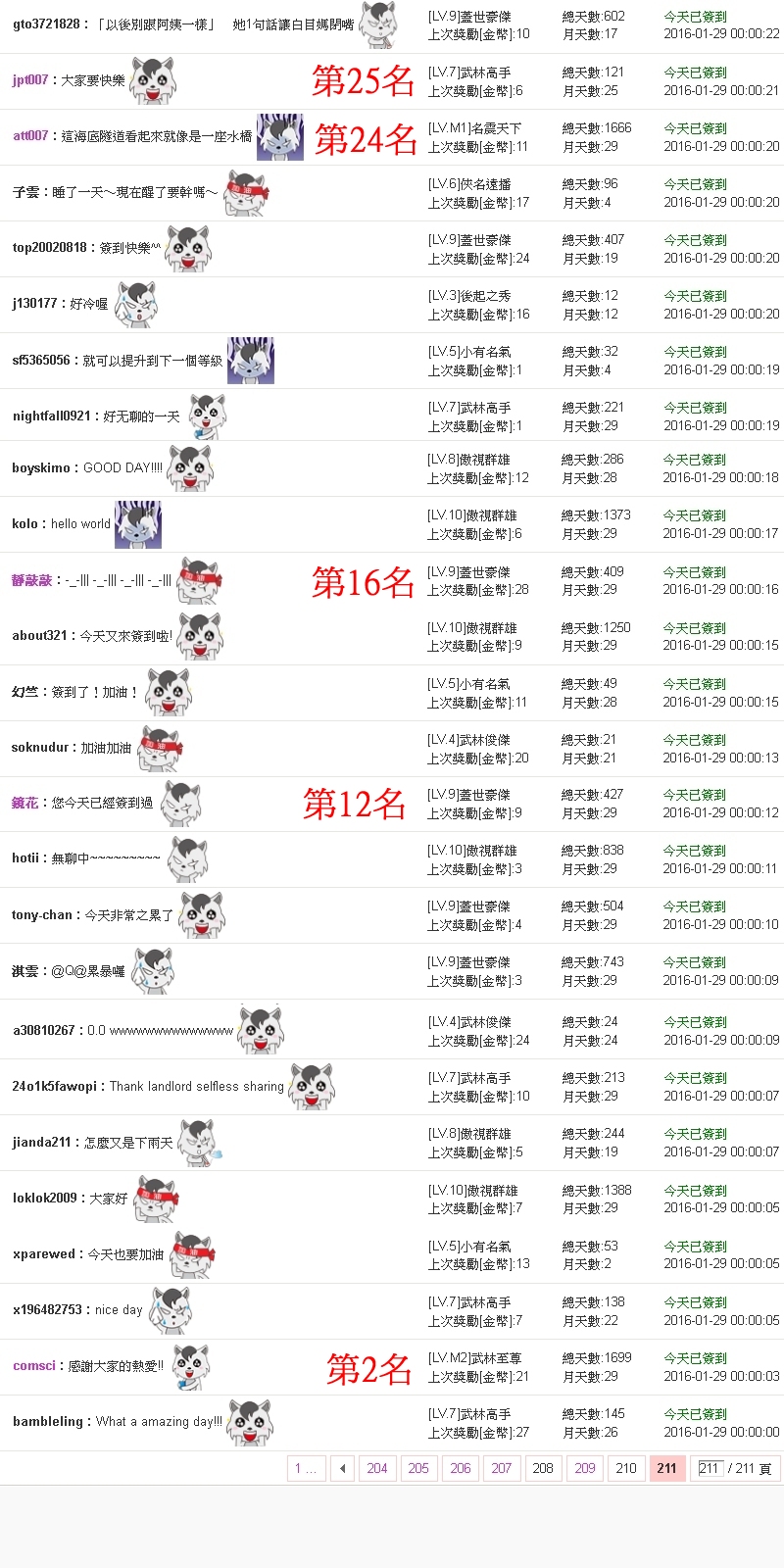View comsci's user profile
This screenshot has height=1568, width=784.
point(33,1366)
